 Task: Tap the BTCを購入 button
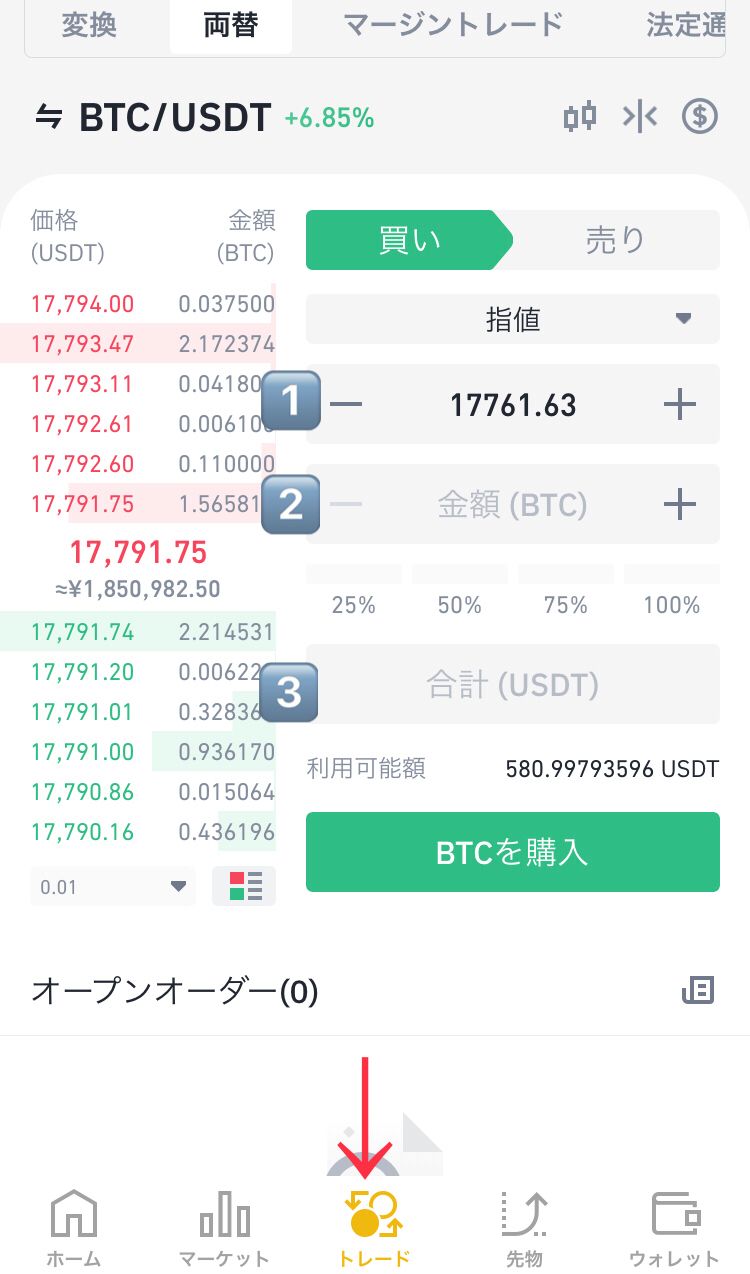[512, 852]
